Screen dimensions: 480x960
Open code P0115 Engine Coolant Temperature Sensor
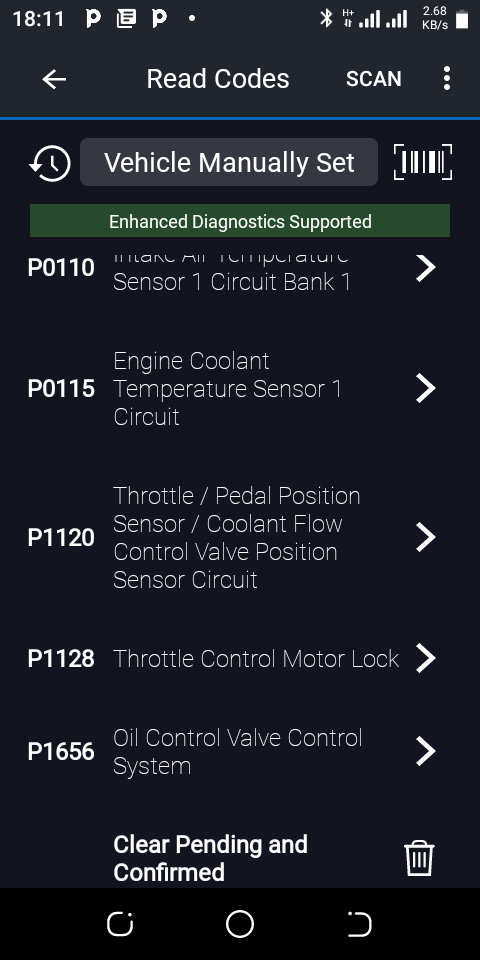coord(240,389)
